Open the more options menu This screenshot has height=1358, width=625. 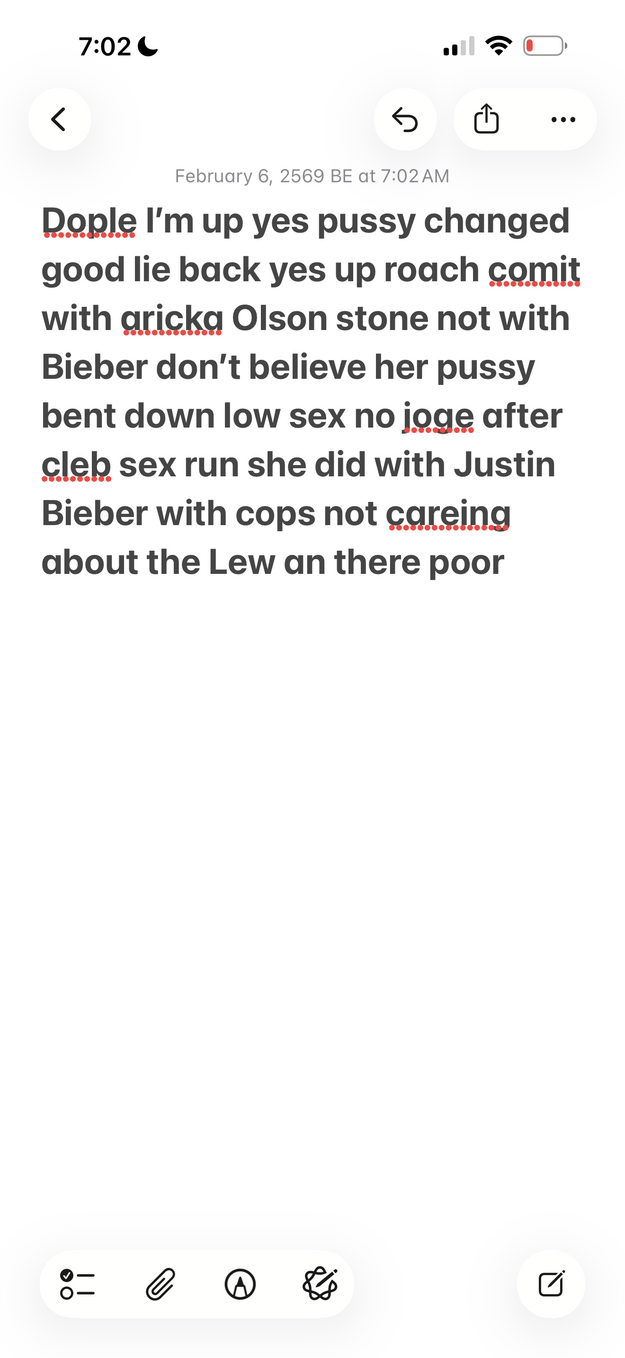coord(563,120)
